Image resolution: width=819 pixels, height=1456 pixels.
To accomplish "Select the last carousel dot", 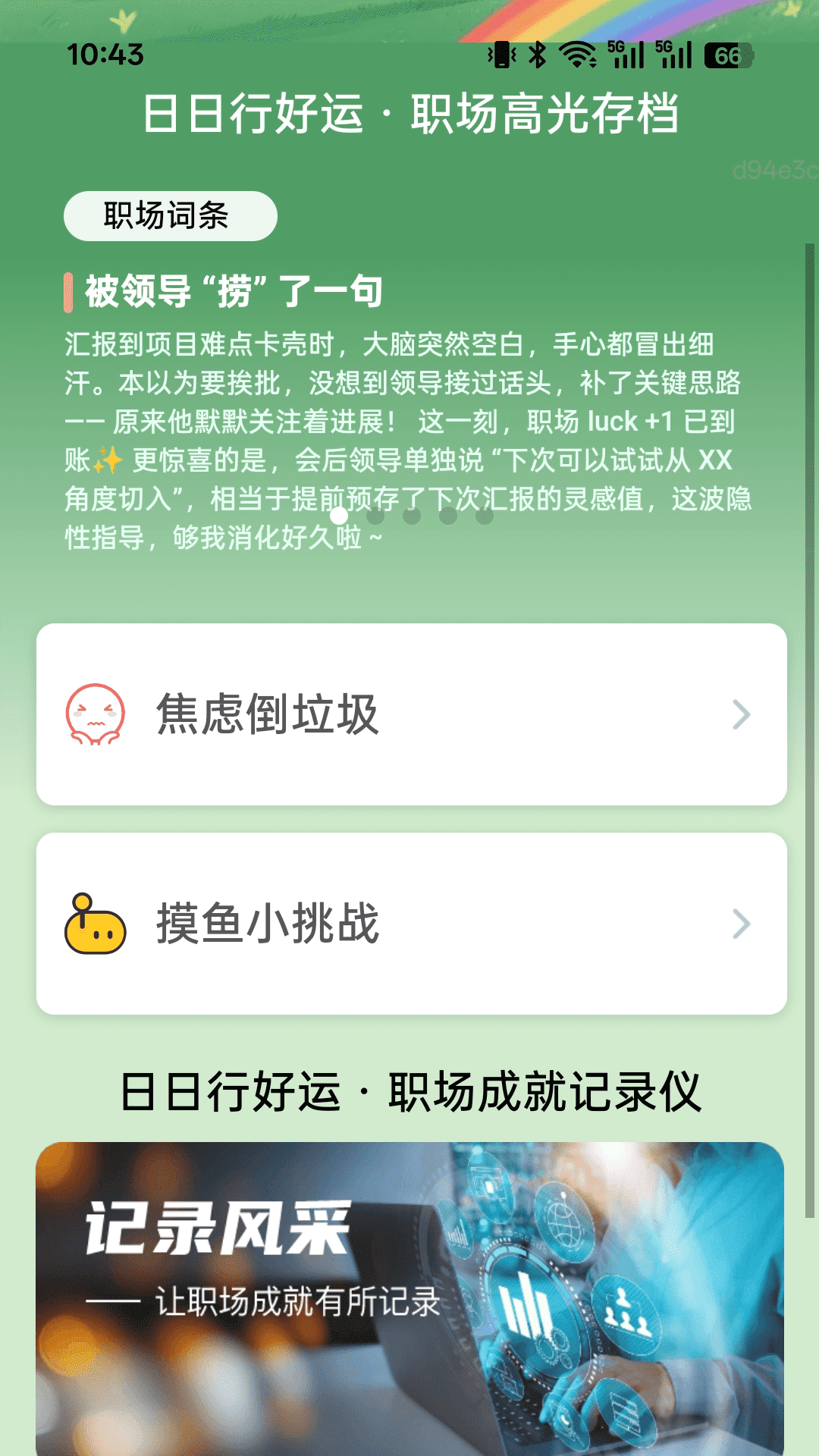I will pos(484,516).
